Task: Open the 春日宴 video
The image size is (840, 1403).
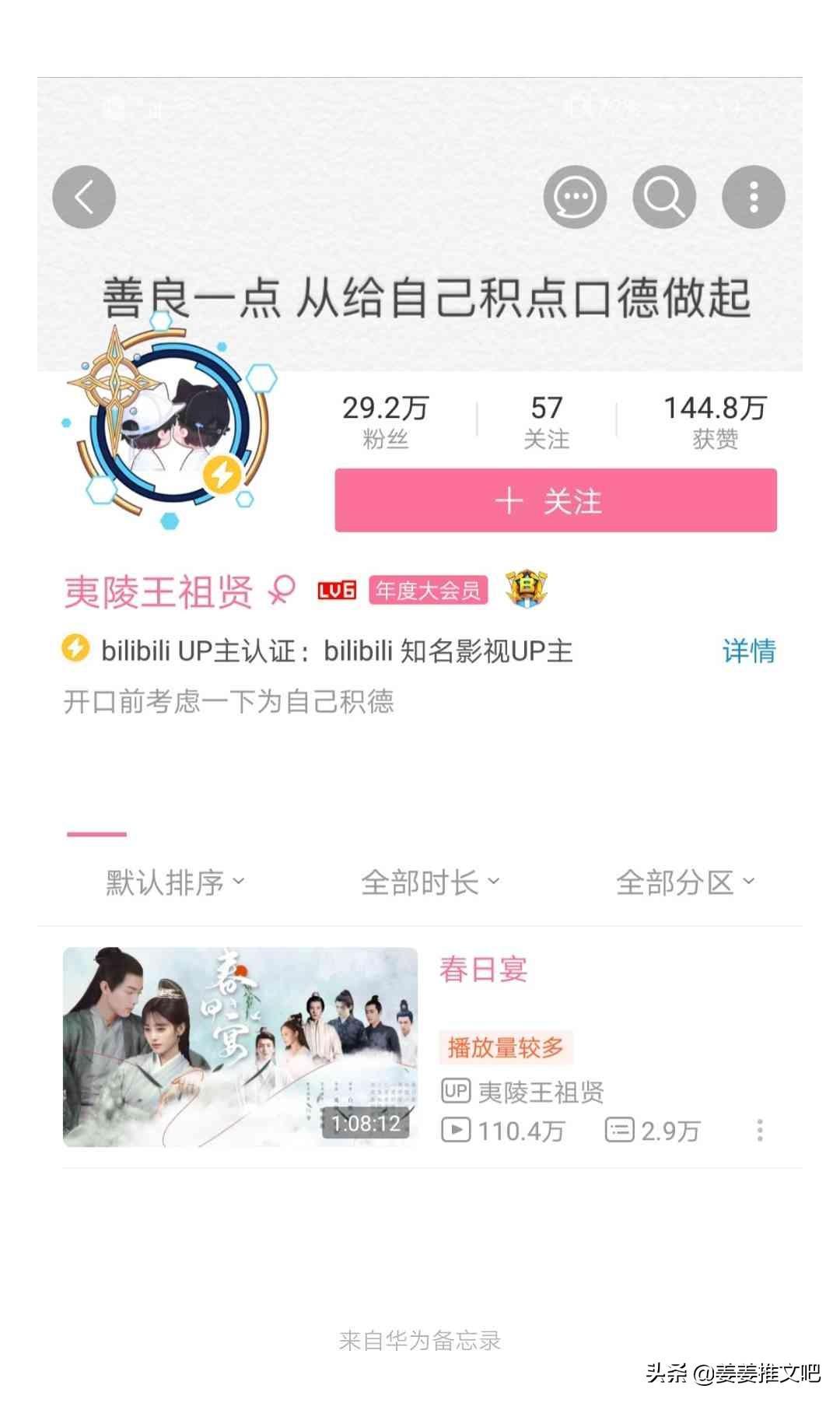Action: [240, 1047]
